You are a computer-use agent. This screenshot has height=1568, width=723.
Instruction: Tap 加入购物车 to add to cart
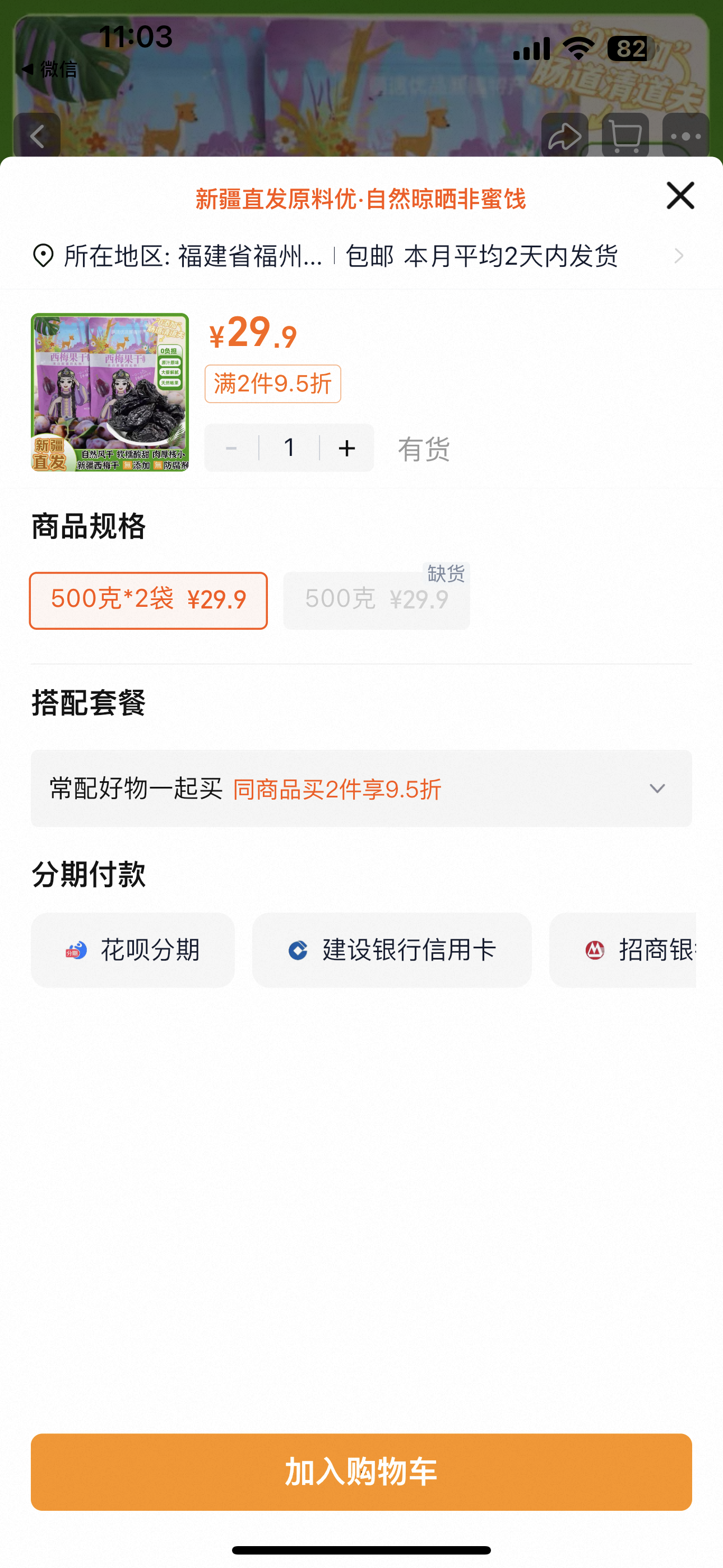coord(361,1471)
